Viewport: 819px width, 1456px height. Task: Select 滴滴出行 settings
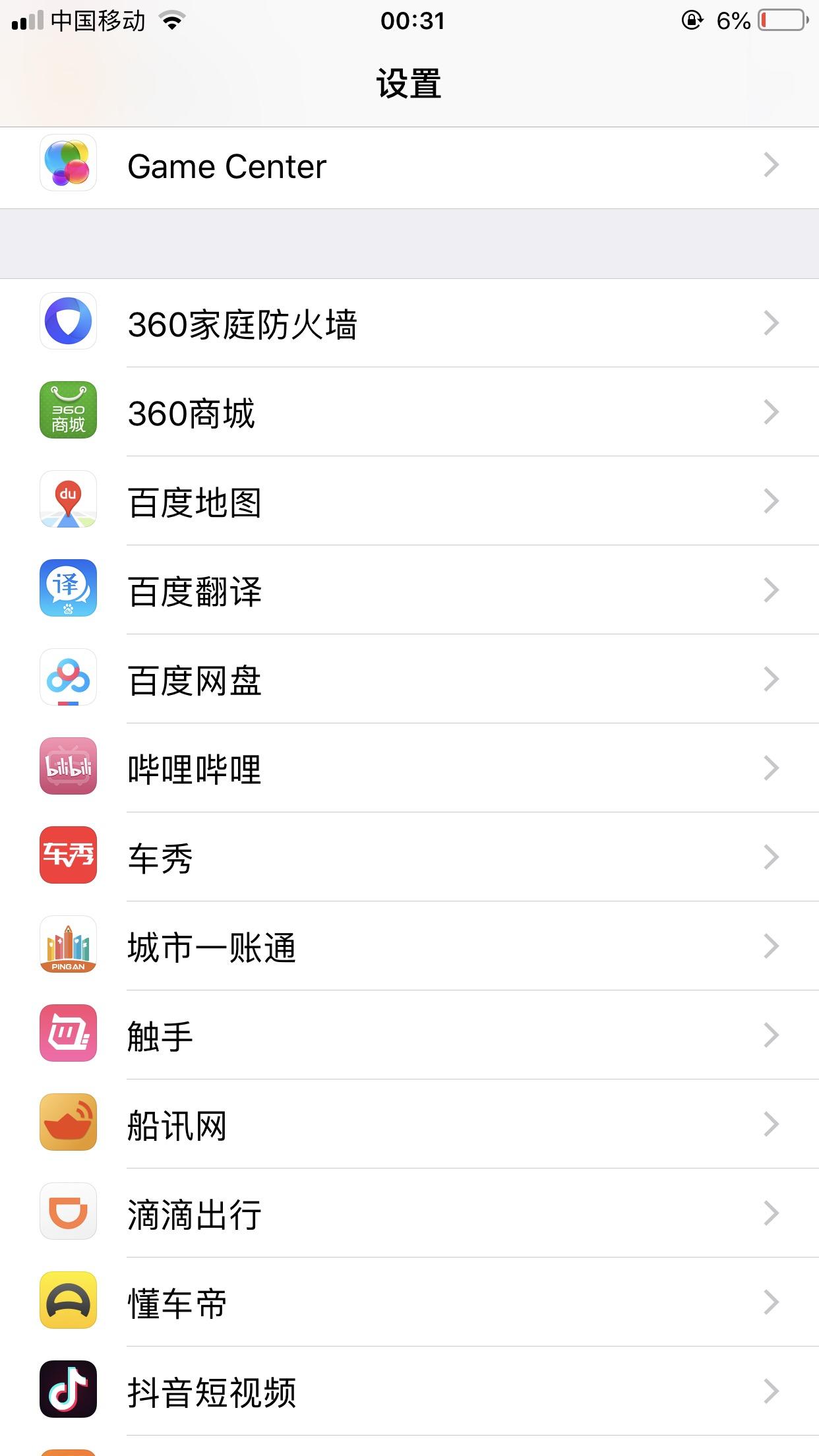409,1213
